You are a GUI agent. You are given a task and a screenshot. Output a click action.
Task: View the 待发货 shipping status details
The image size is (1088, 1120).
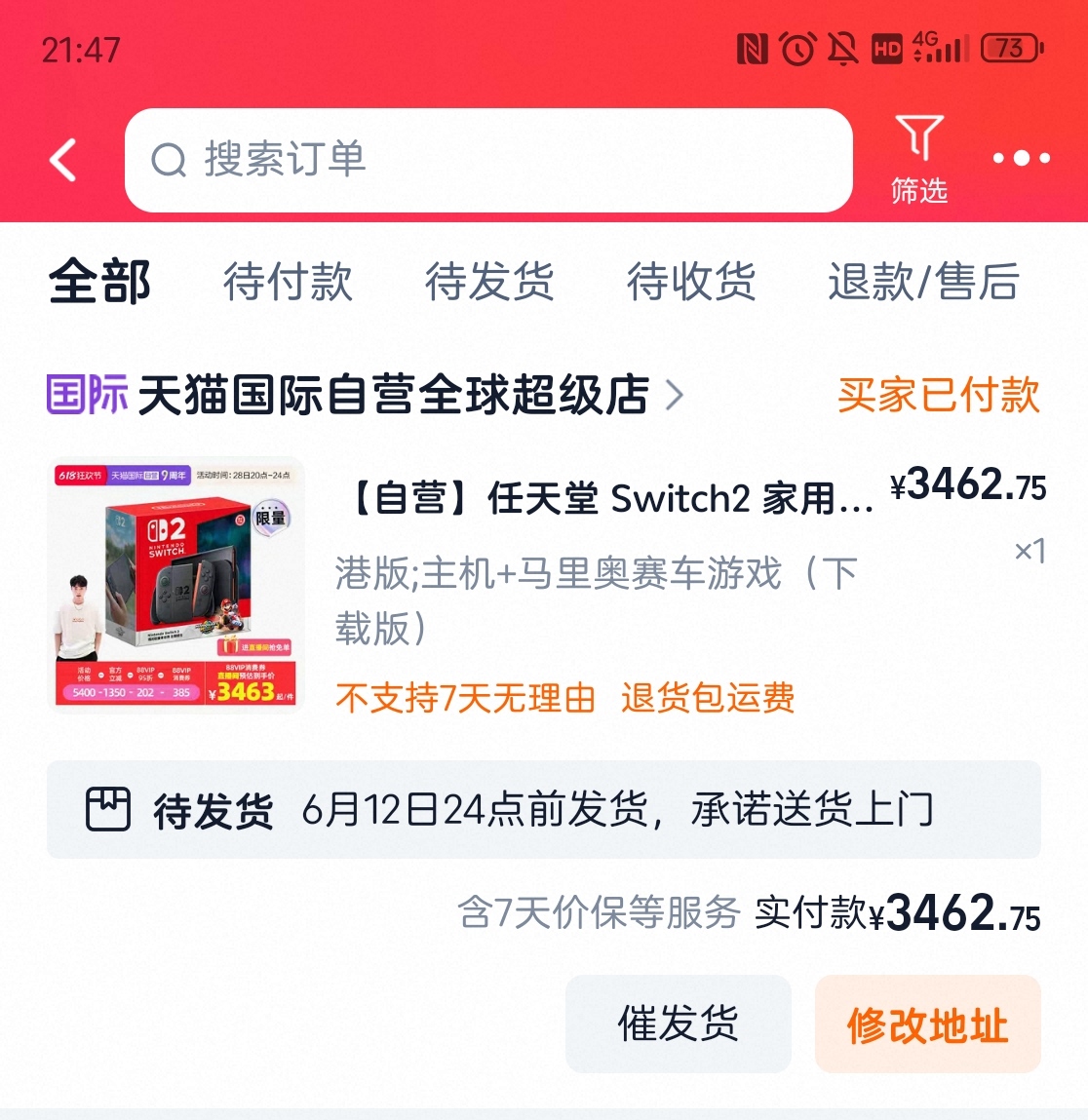coord(543,810)
